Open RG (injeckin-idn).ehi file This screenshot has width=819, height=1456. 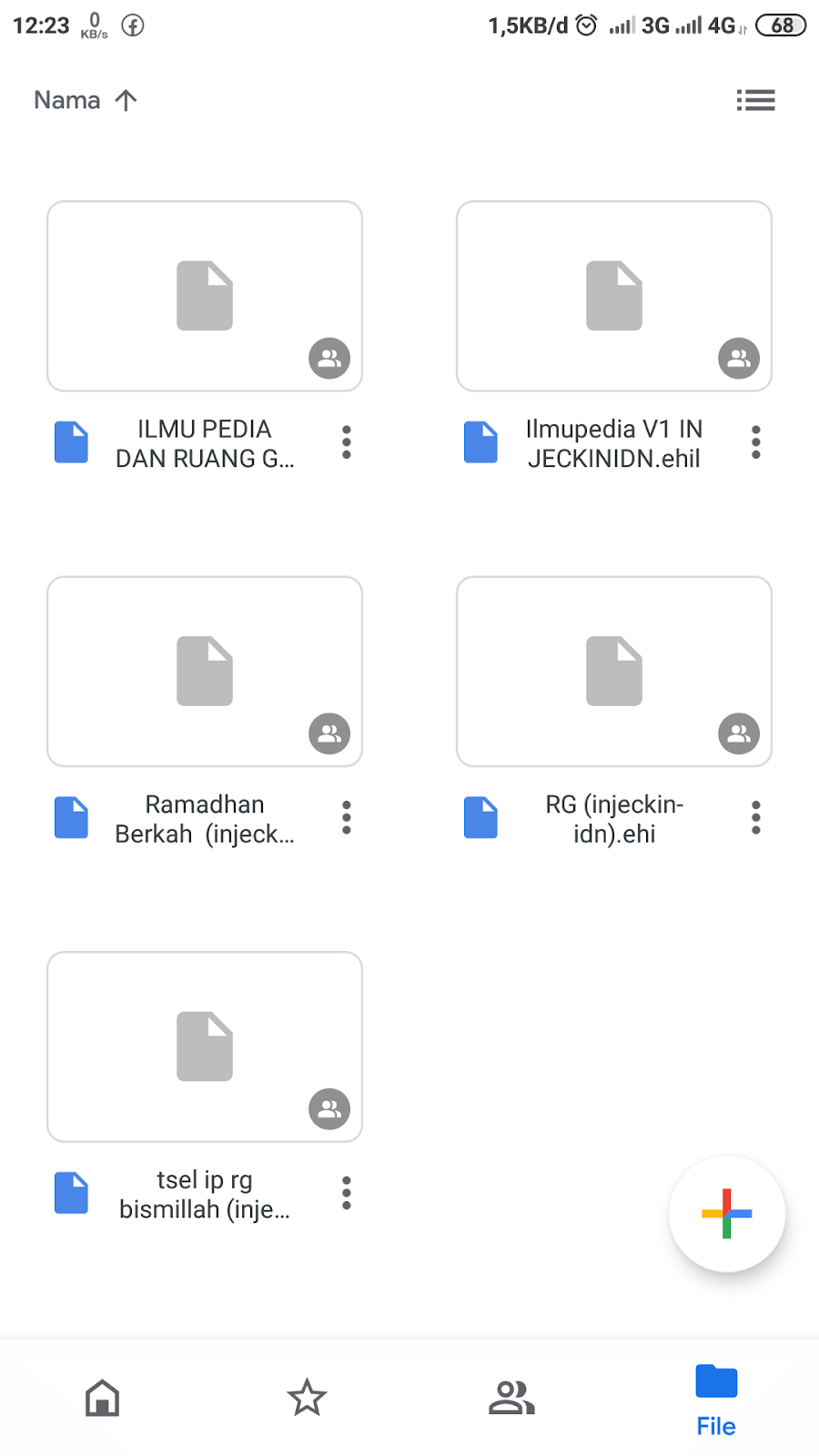pos(614,672)
